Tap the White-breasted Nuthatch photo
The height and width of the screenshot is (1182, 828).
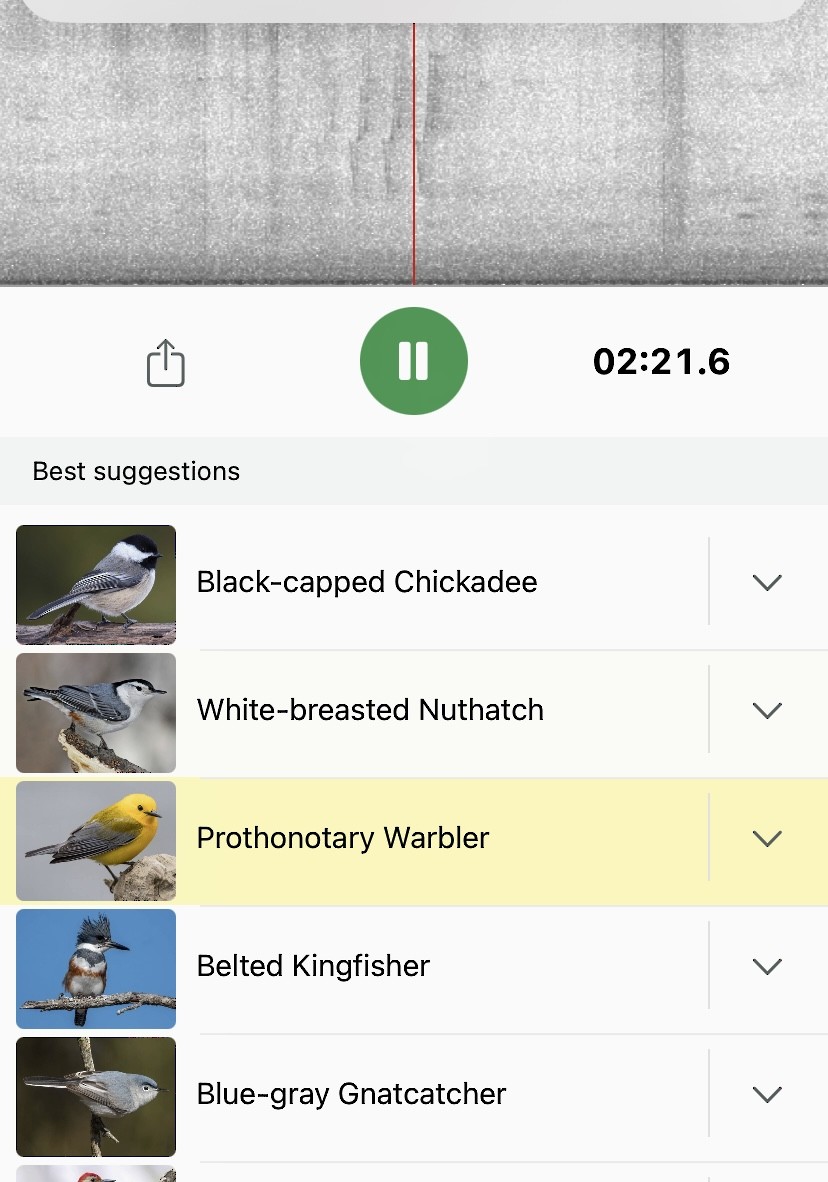[x=95, y=713]
